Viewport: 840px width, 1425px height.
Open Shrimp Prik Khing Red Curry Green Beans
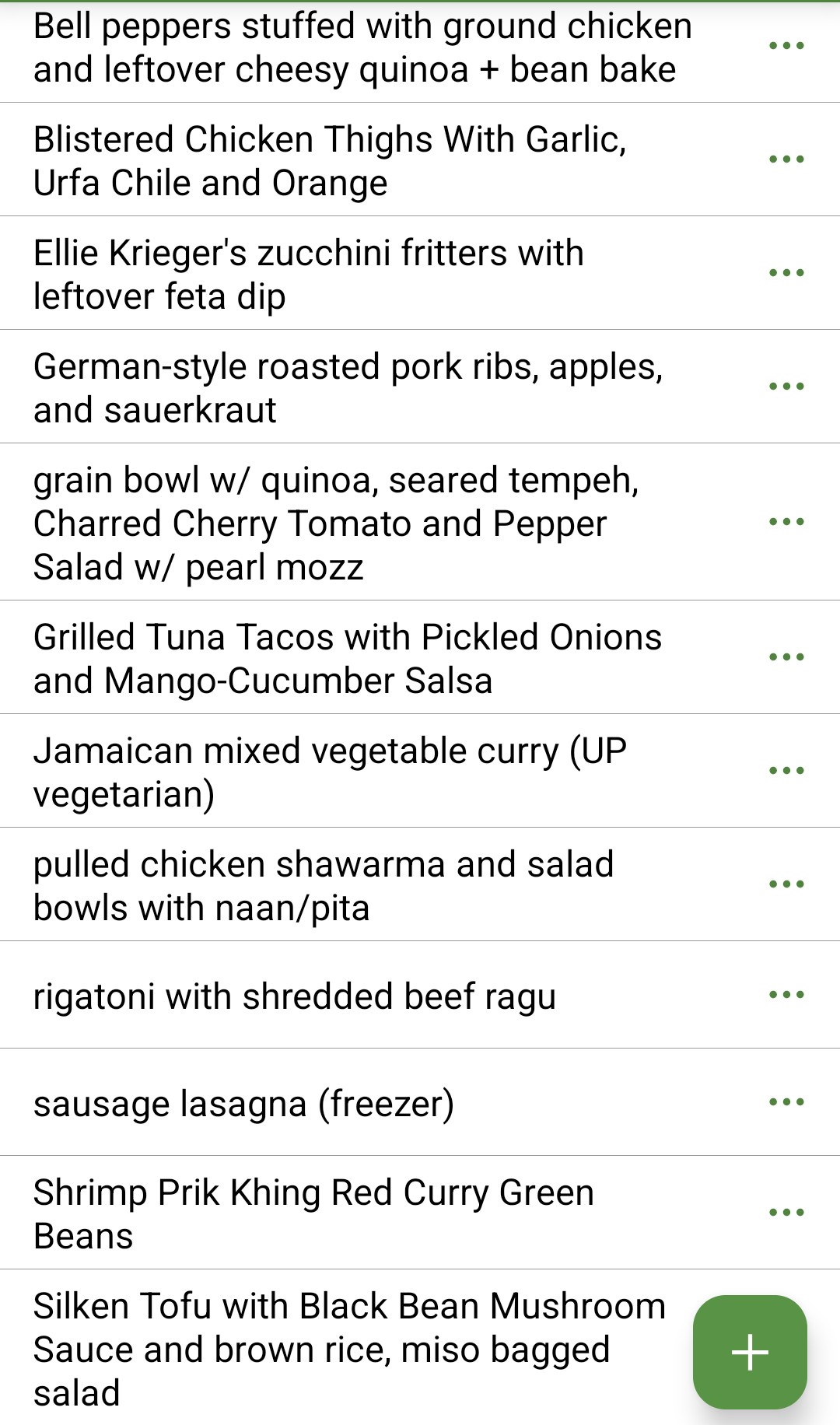[x=313, y=1213]
